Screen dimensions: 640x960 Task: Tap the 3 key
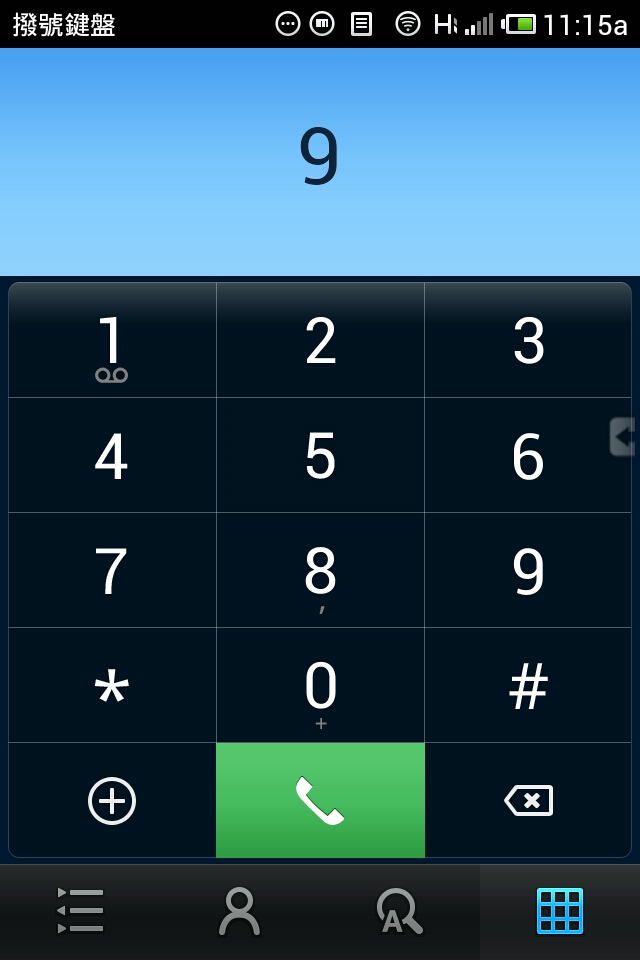pos(528,341)
